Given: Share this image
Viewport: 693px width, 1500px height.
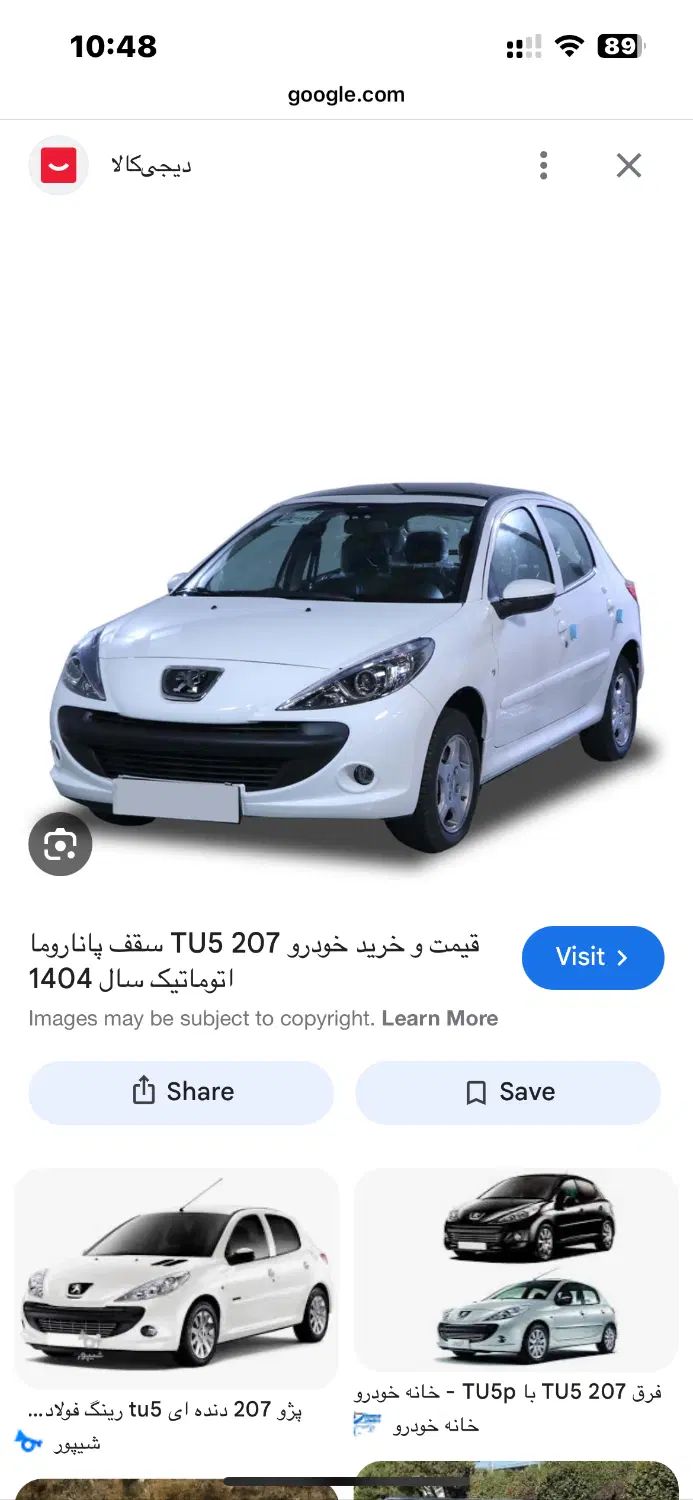Looking at the screenshot, I should coord(181,1092).
